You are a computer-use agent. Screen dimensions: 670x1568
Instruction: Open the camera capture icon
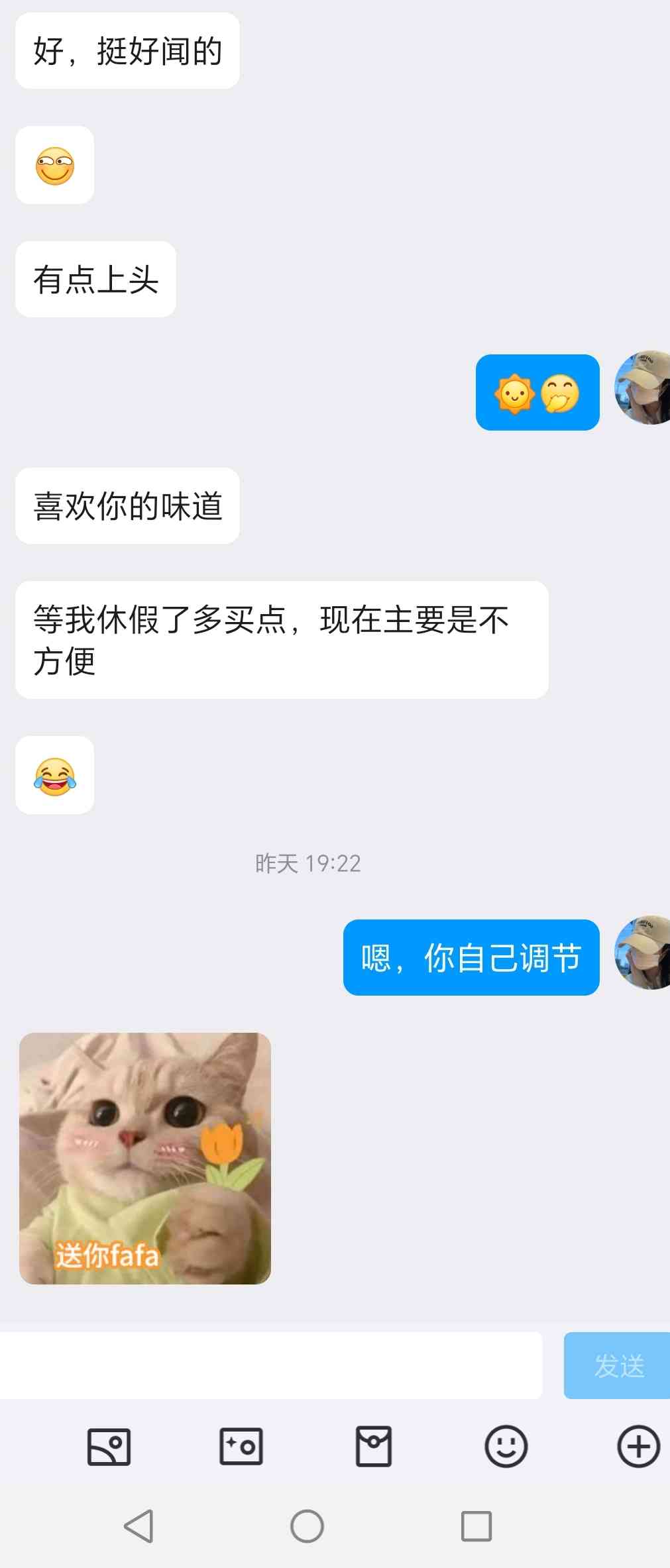pyautogui.click(x=241, y=1446)
